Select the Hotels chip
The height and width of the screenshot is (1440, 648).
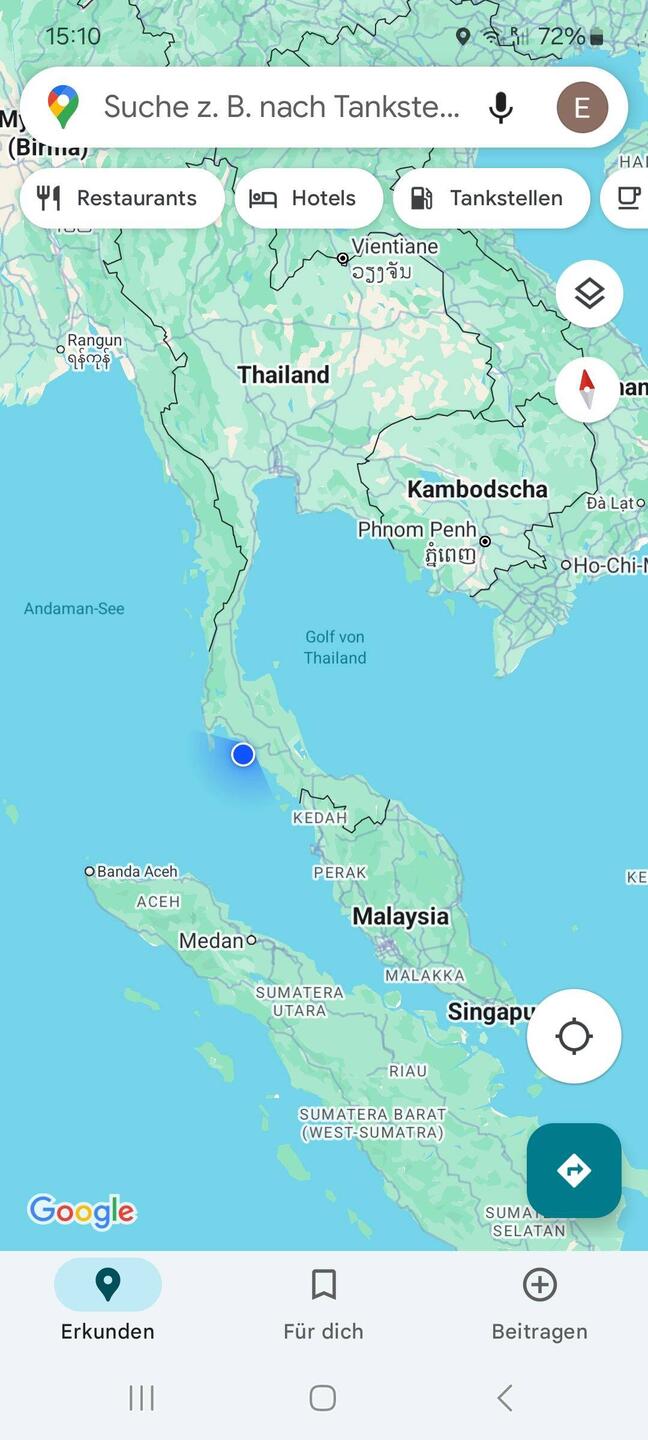point(308,198)
